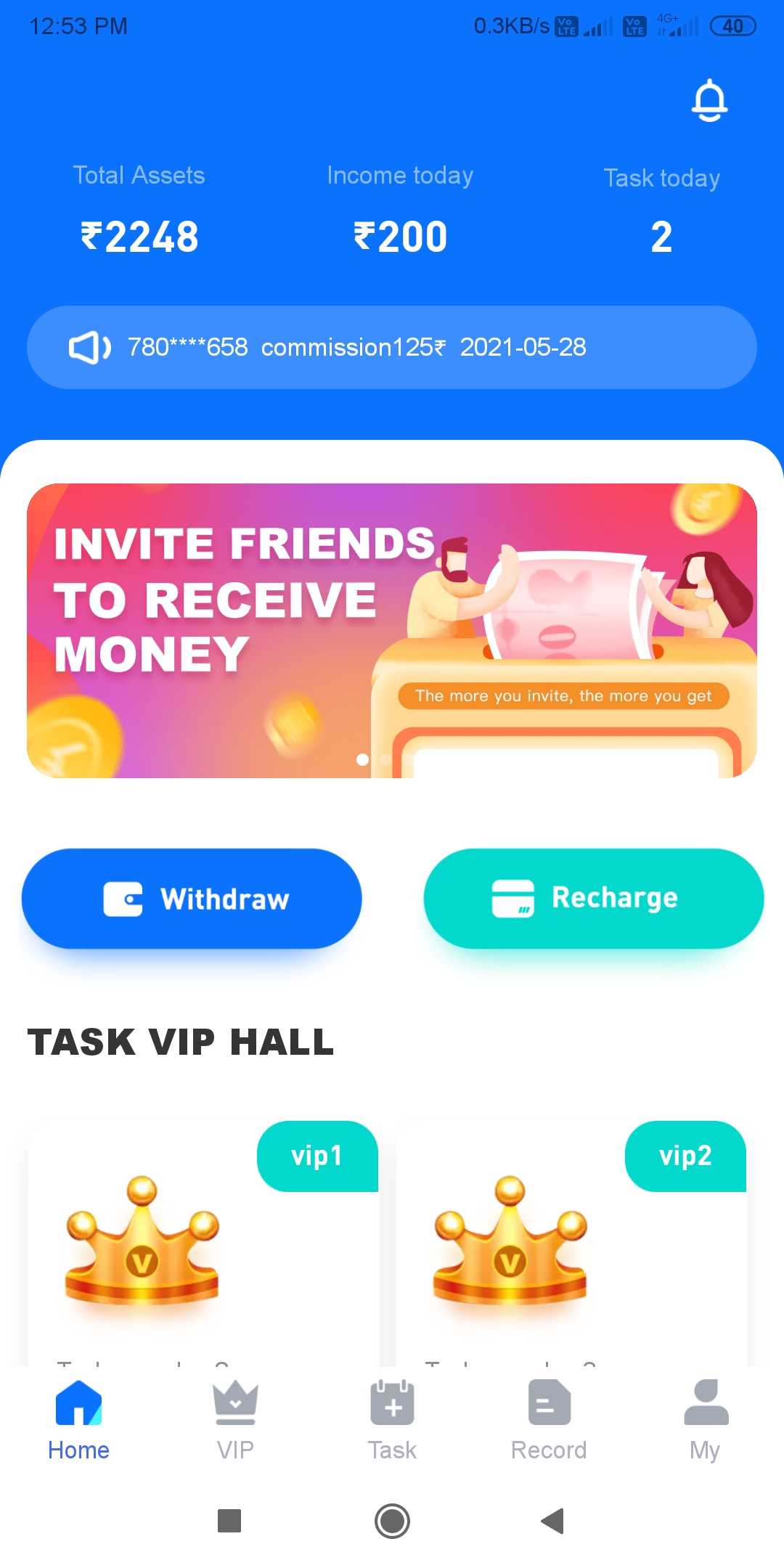Switch to the Task tab

click(x=392, y=1421)
